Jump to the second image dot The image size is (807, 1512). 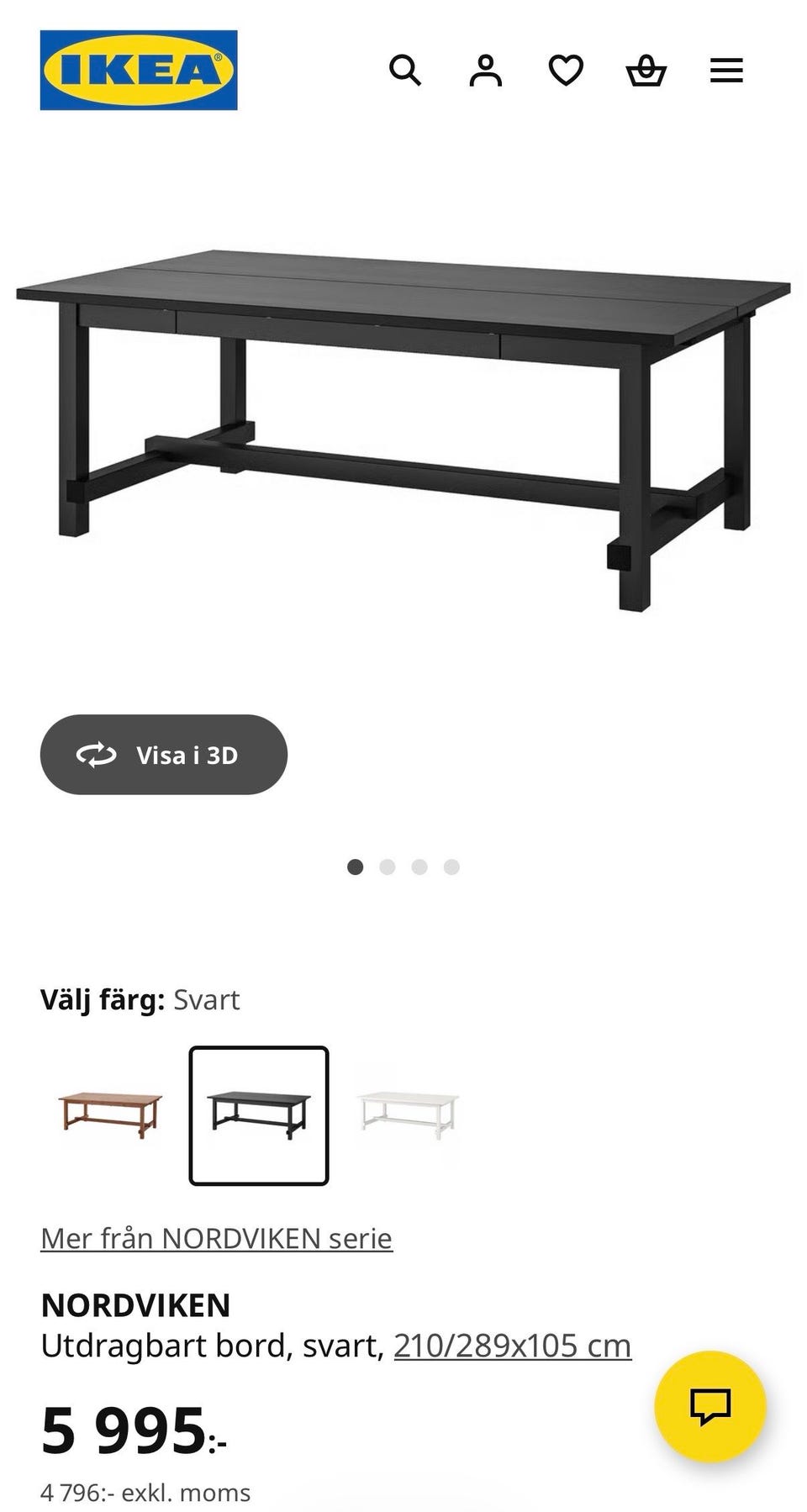[x=388, y=867]
